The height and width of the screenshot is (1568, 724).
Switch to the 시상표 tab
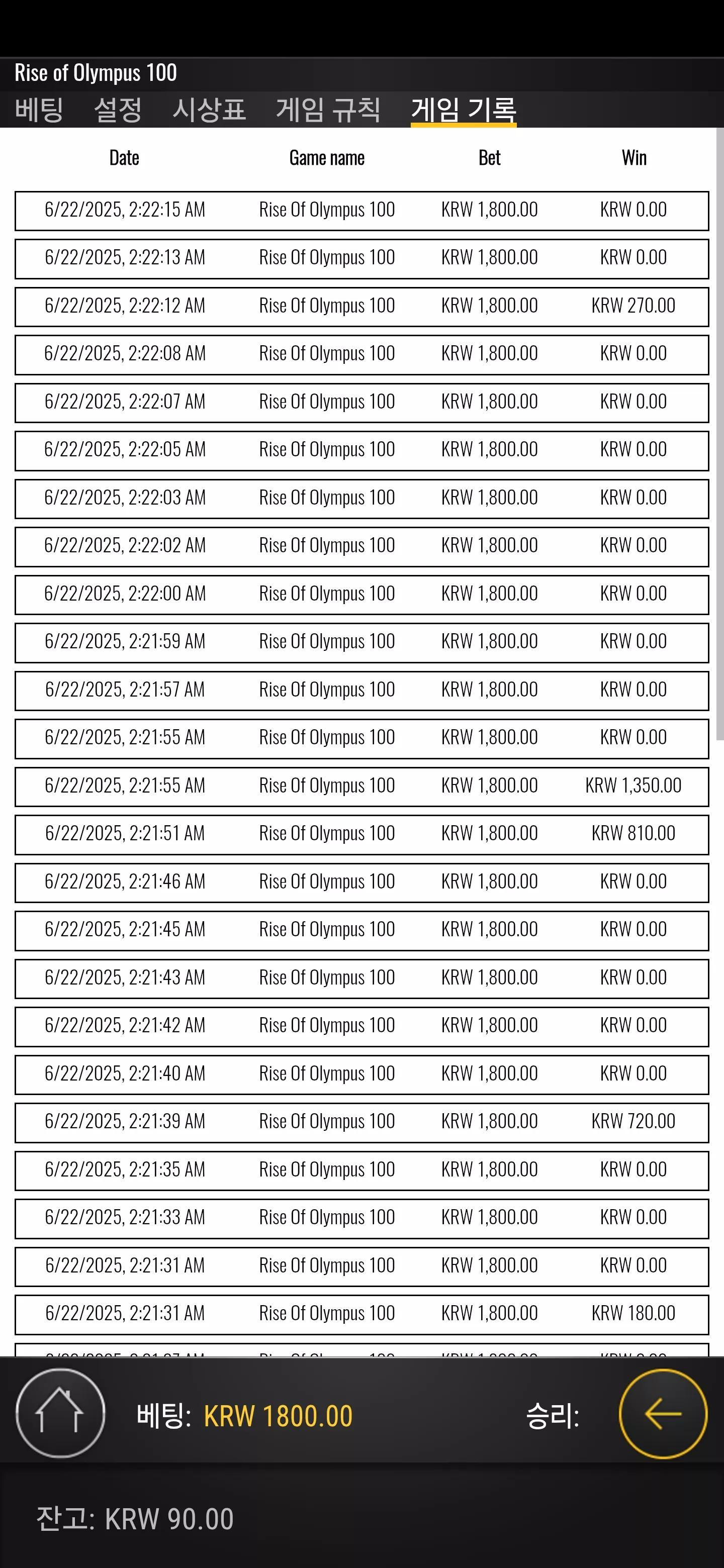pos(209,110)
